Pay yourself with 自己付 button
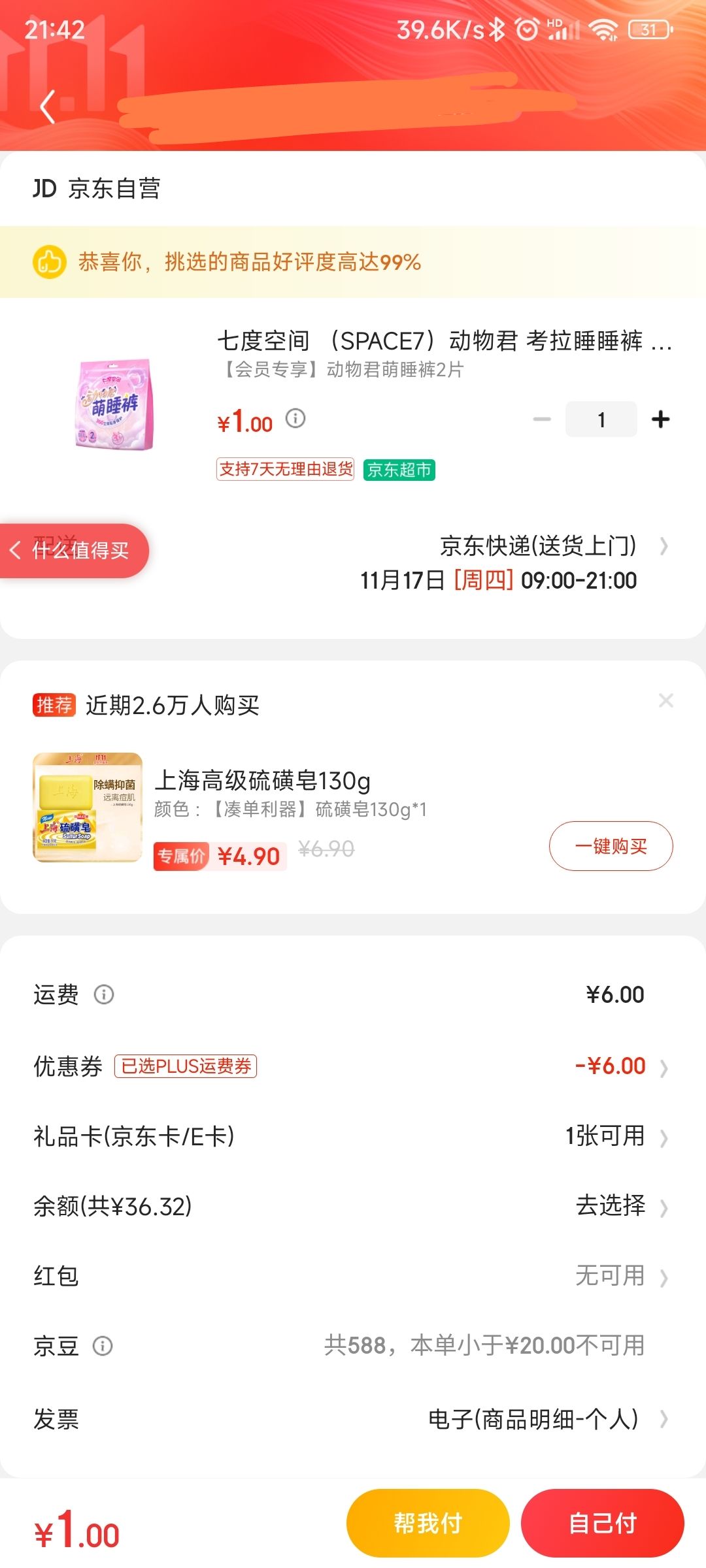 point(603,1523)
